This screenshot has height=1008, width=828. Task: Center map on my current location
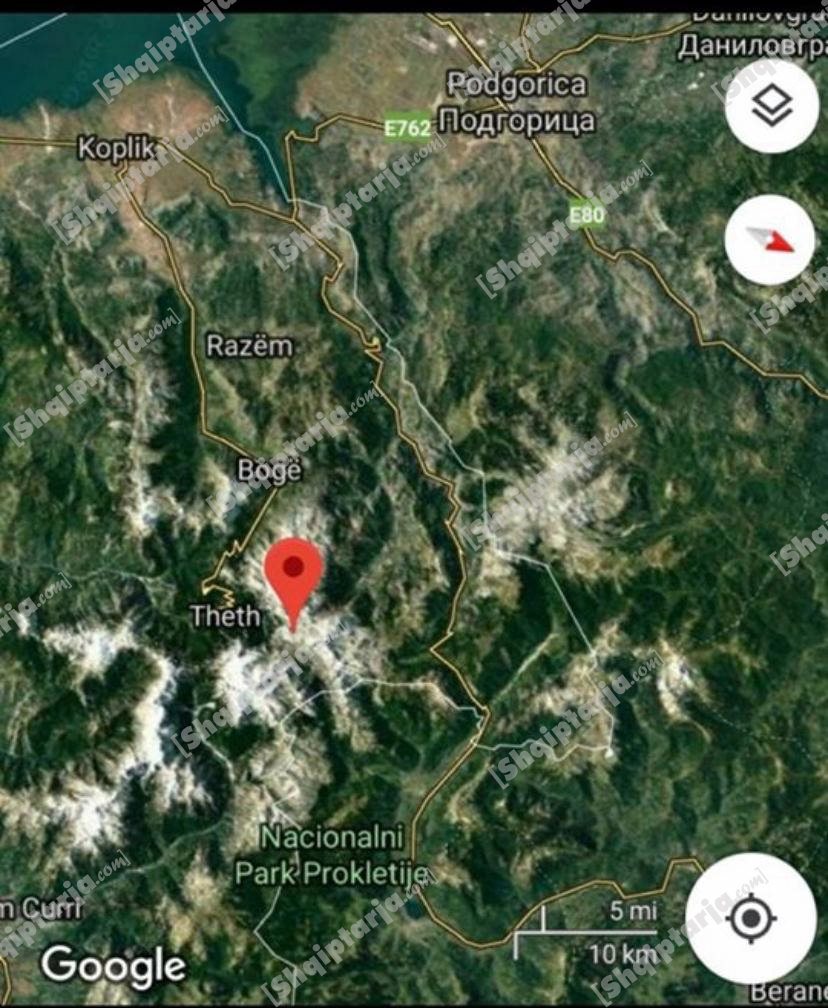(750, 918)
